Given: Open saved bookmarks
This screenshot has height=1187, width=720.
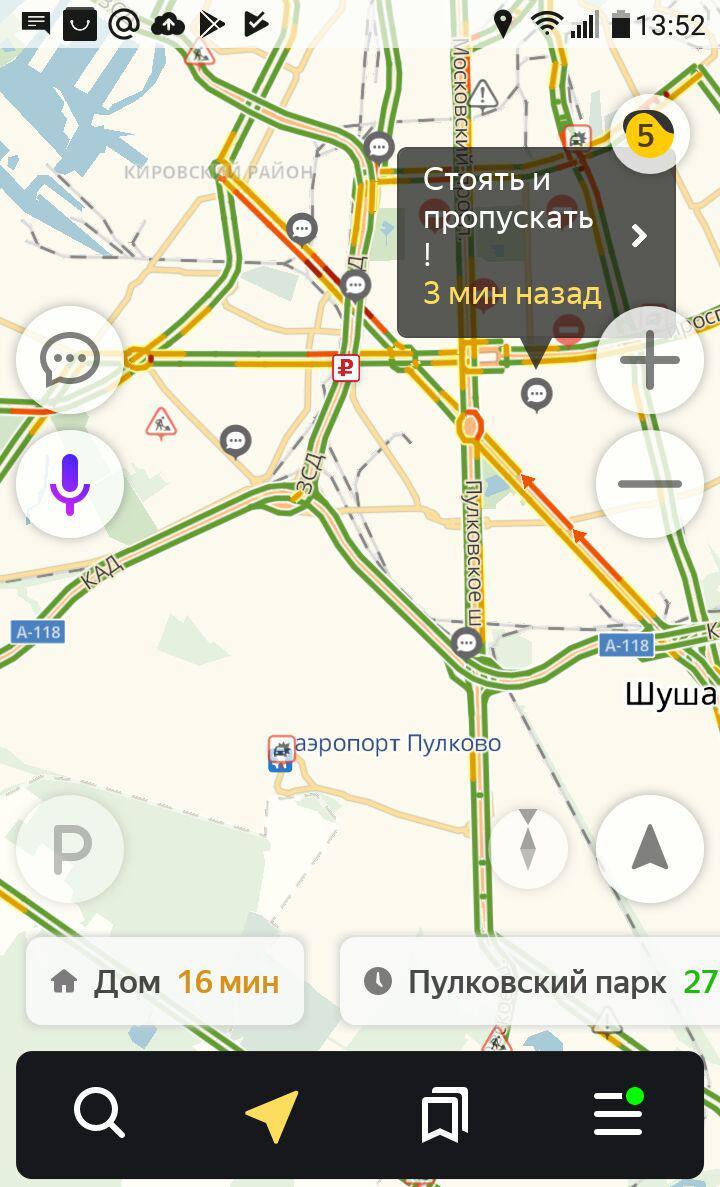Looking at the screenshot, I should pos(445,1114).
